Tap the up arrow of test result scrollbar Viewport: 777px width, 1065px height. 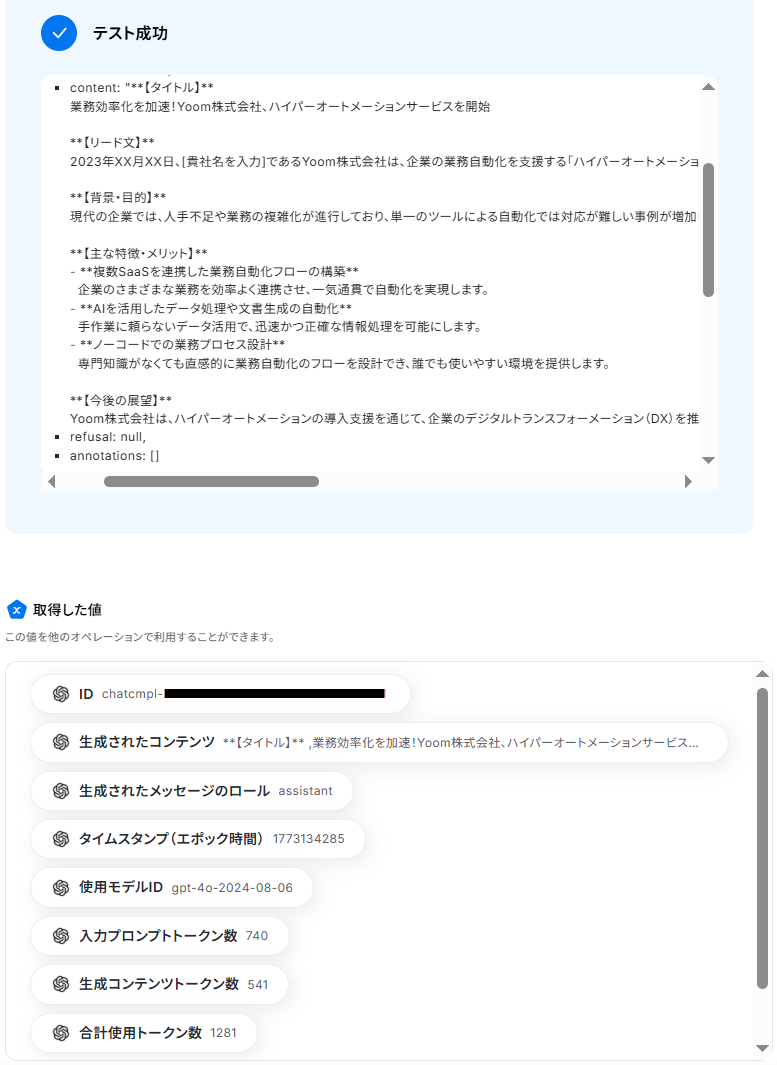tap(708, 87)
